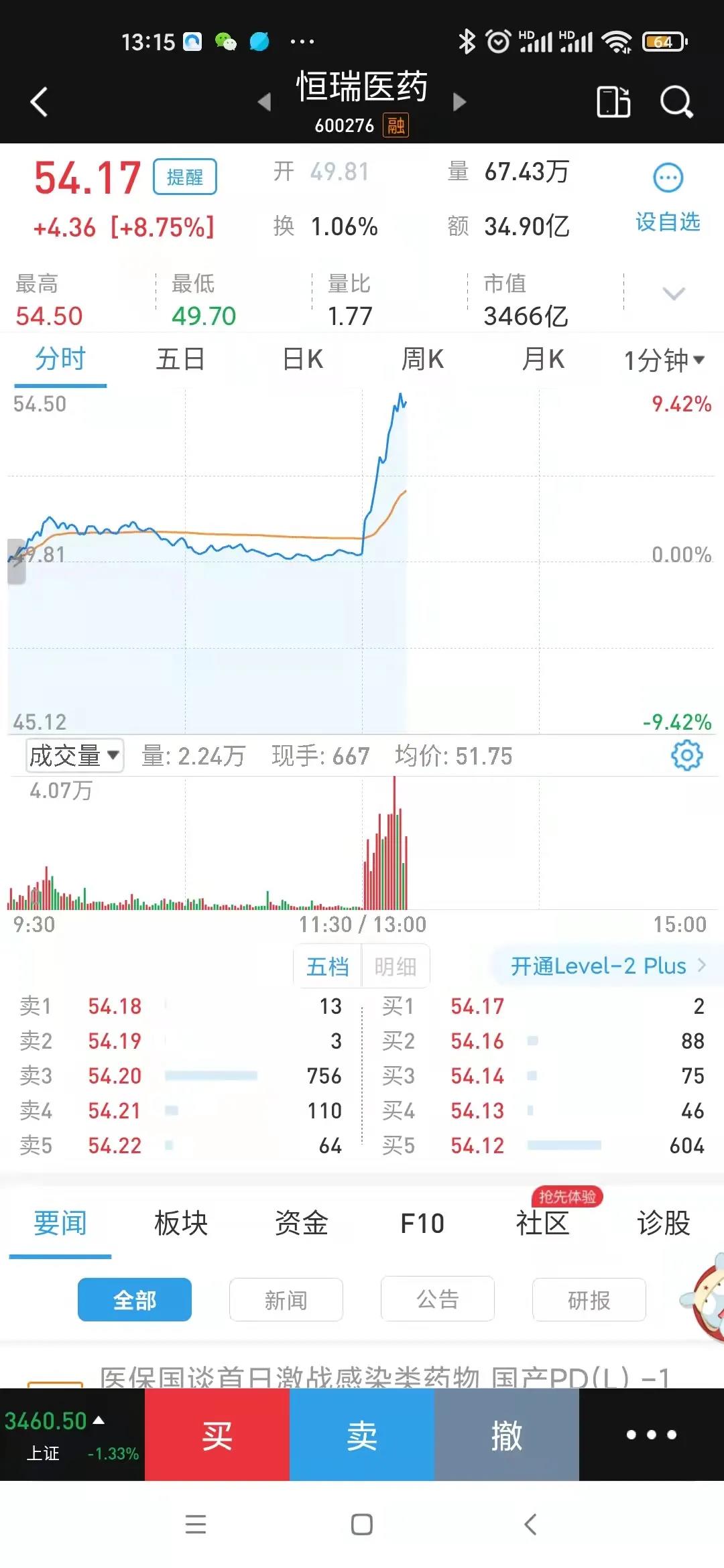The image size is (724, 1568).
Task: Switch to 五日 chart tab
Action: (x=180, y=360)
